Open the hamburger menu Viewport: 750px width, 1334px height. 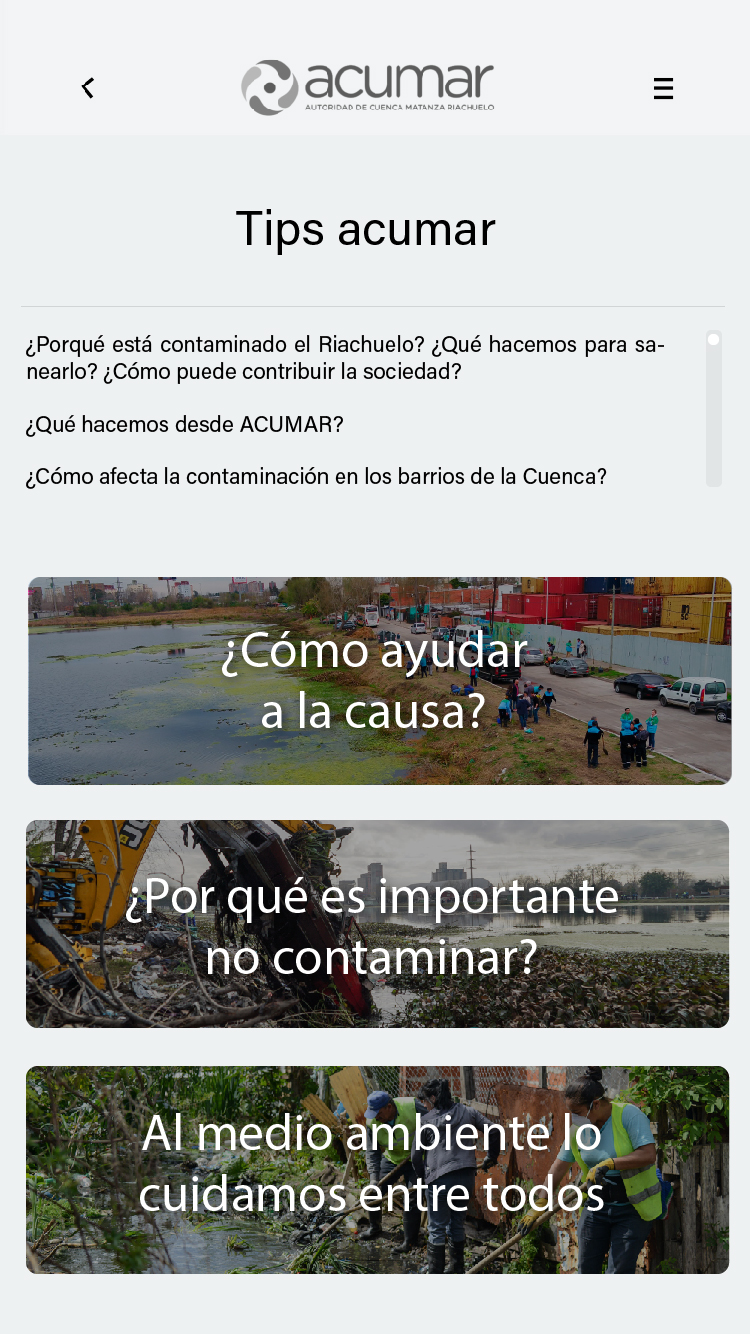click(663, 89)
